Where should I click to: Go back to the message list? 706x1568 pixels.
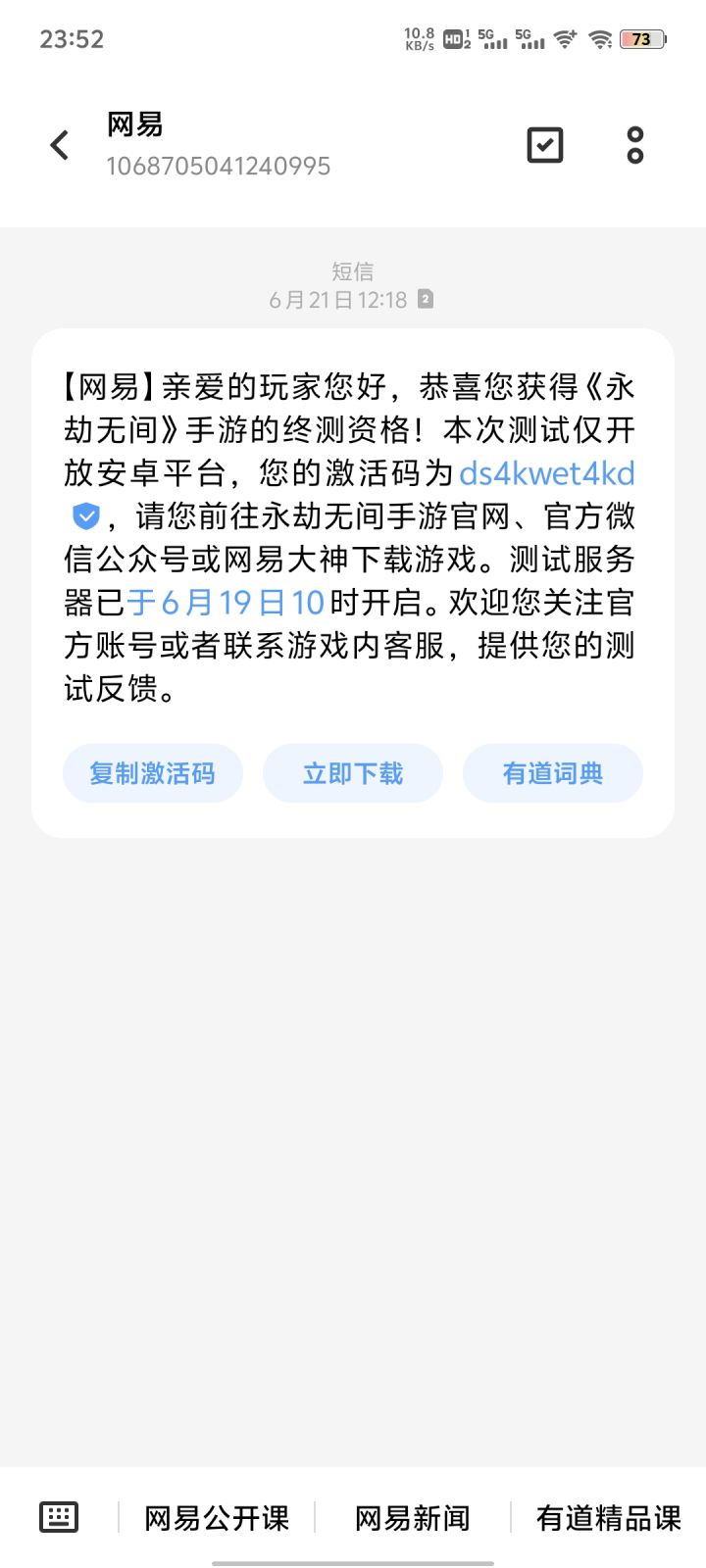(60, 145)
